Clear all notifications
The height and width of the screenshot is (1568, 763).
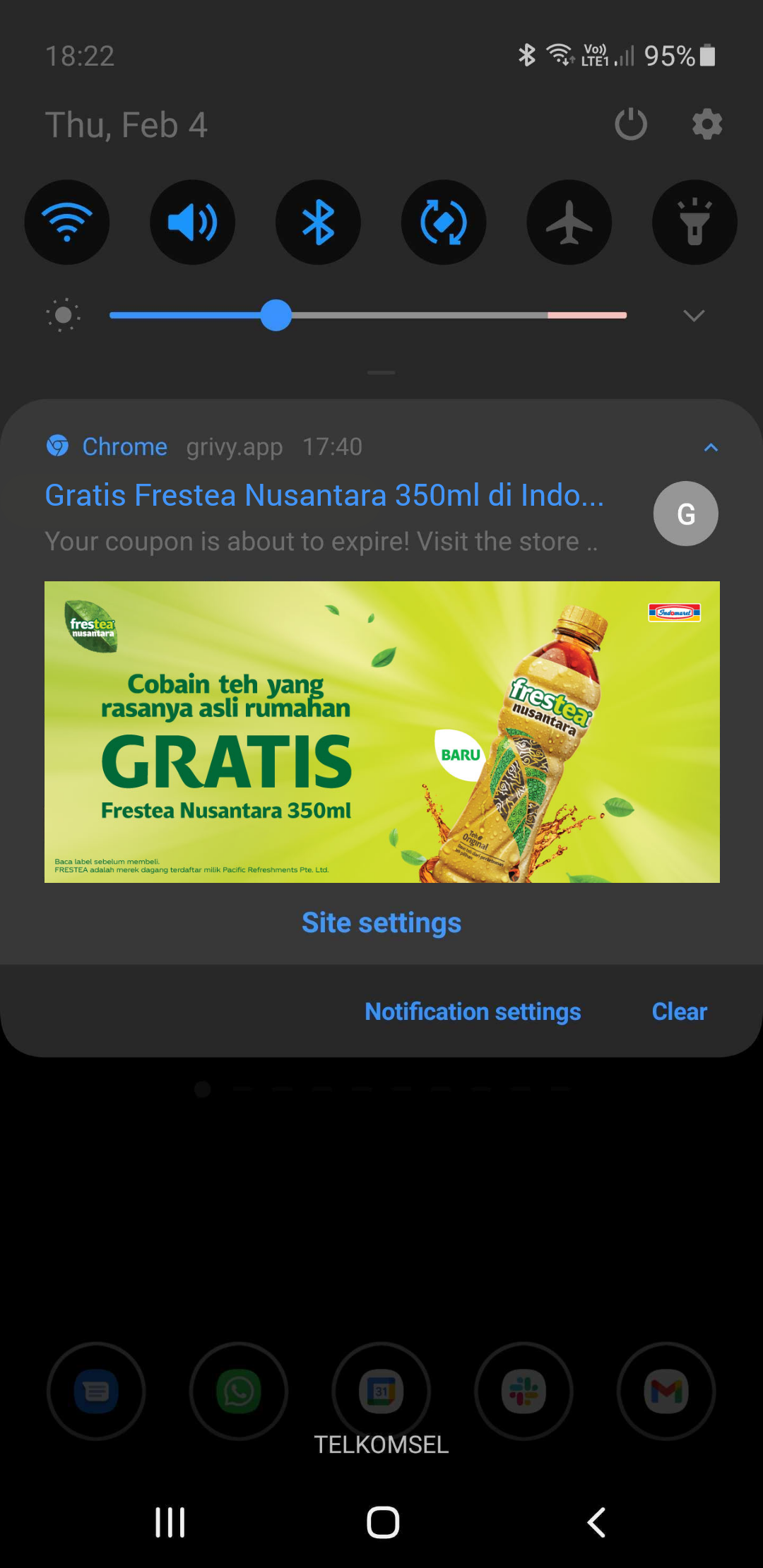(x=679, y=1011)
